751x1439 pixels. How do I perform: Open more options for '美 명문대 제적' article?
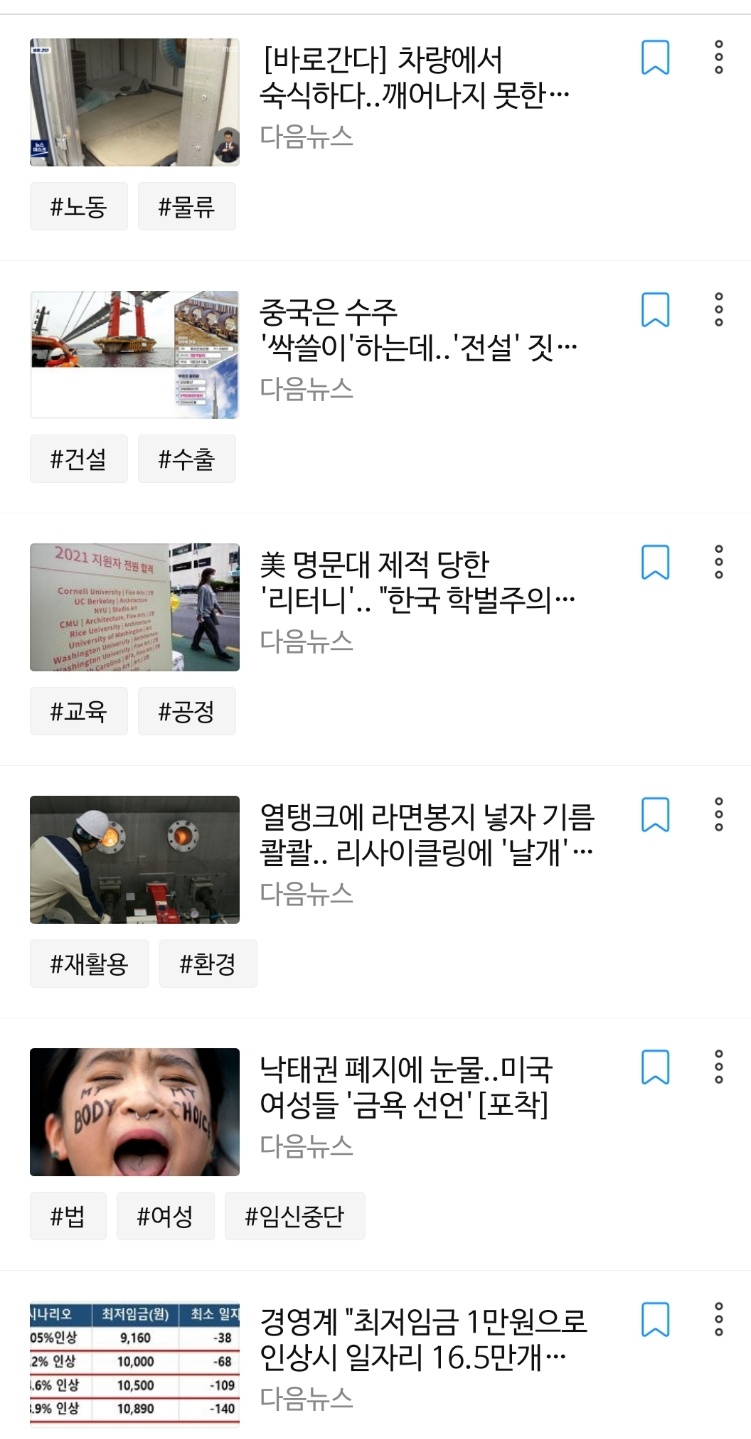pos(718,562)
